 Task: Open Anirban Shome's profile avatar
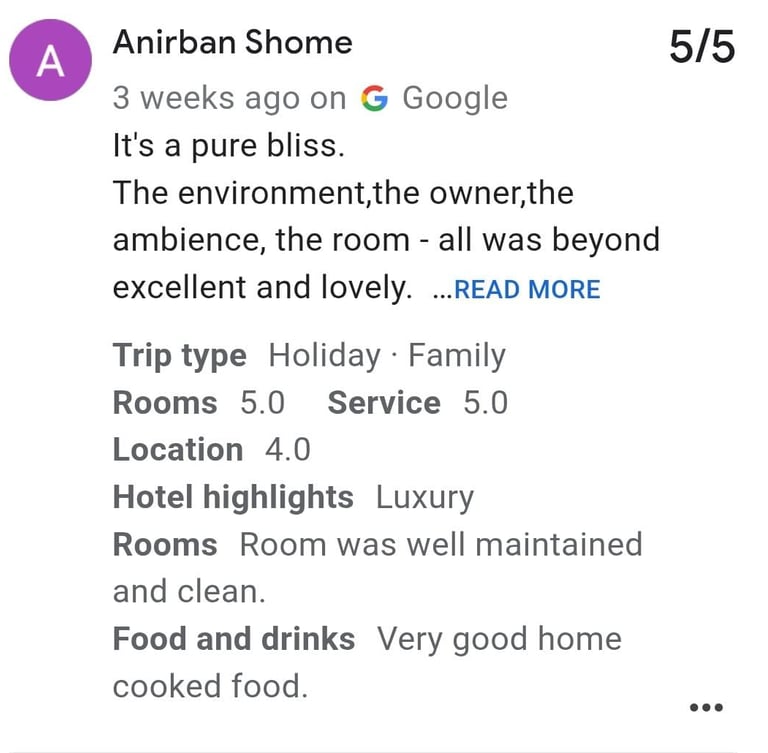pos(50,62)
